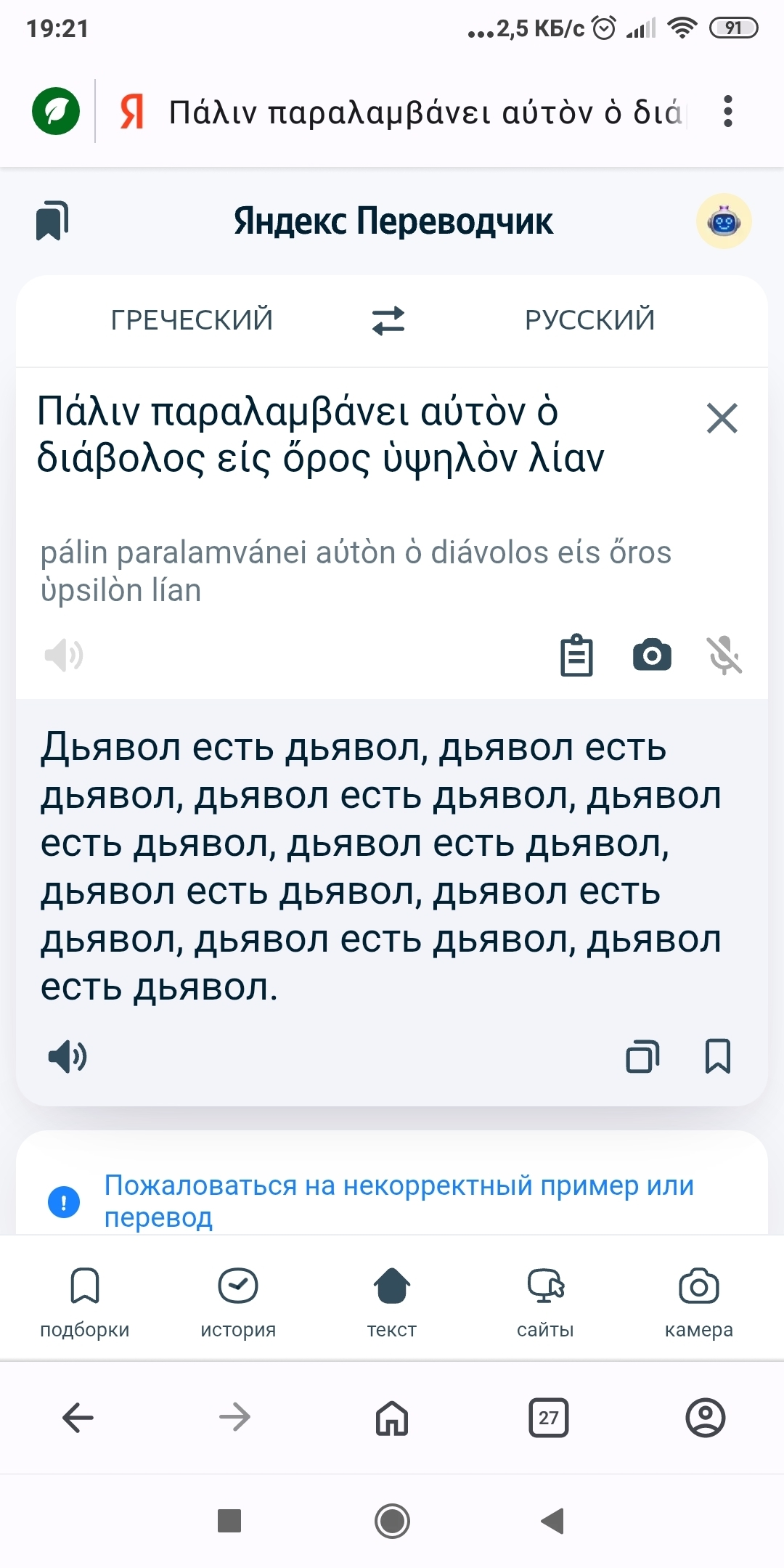Open the browser overflow menu

click(727, 112)
